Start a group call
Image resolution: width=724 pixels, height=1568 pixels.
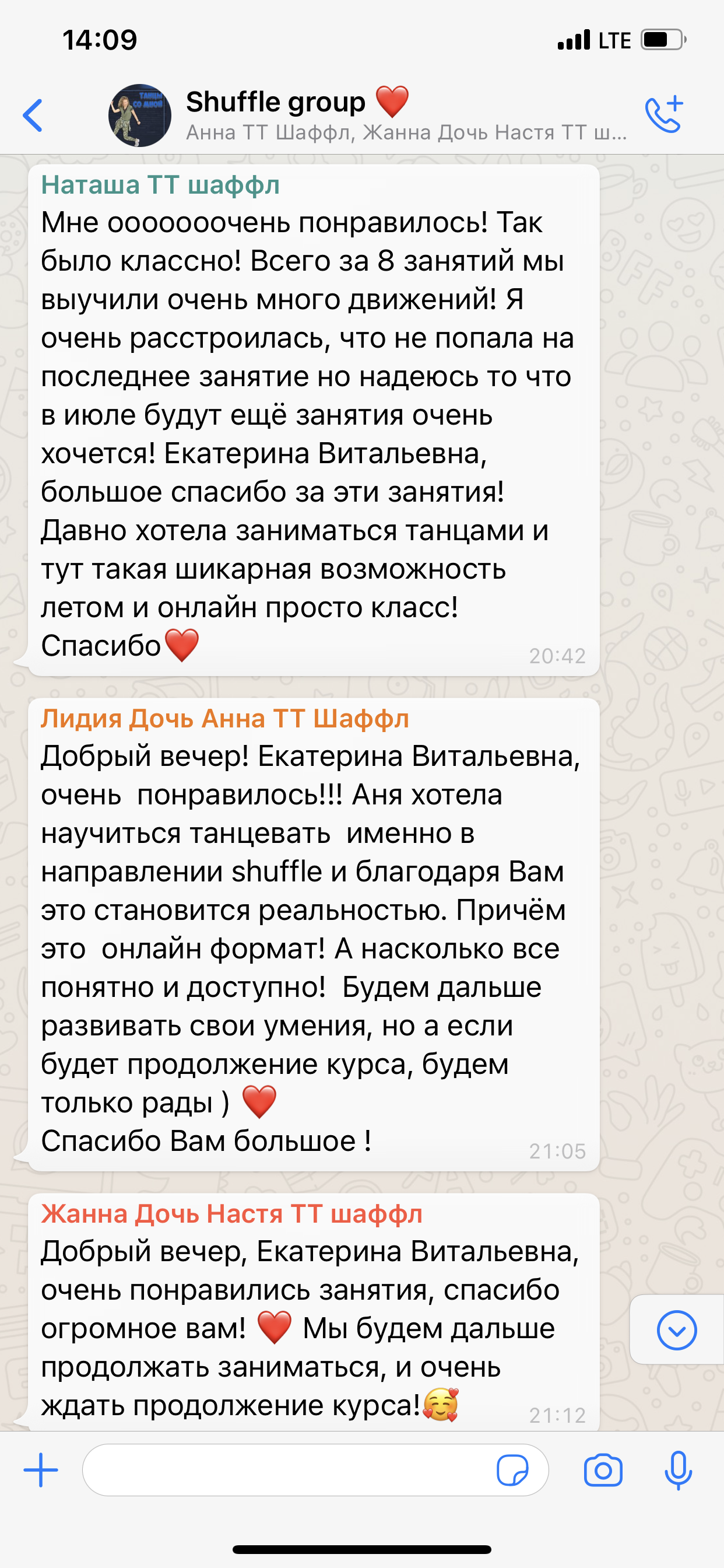coord(664,114)
